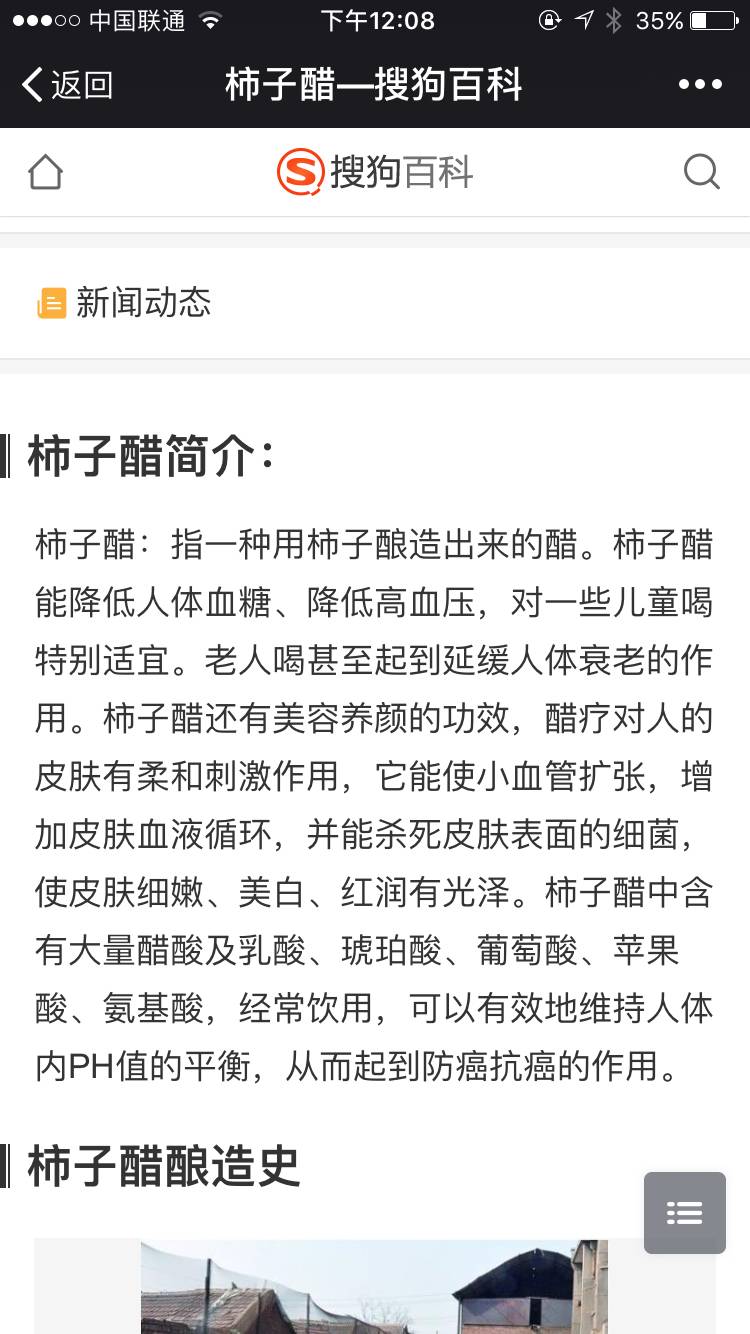Open the floating table of contents button
This screenshot has width=750, height=1334.
(685, 1213)
